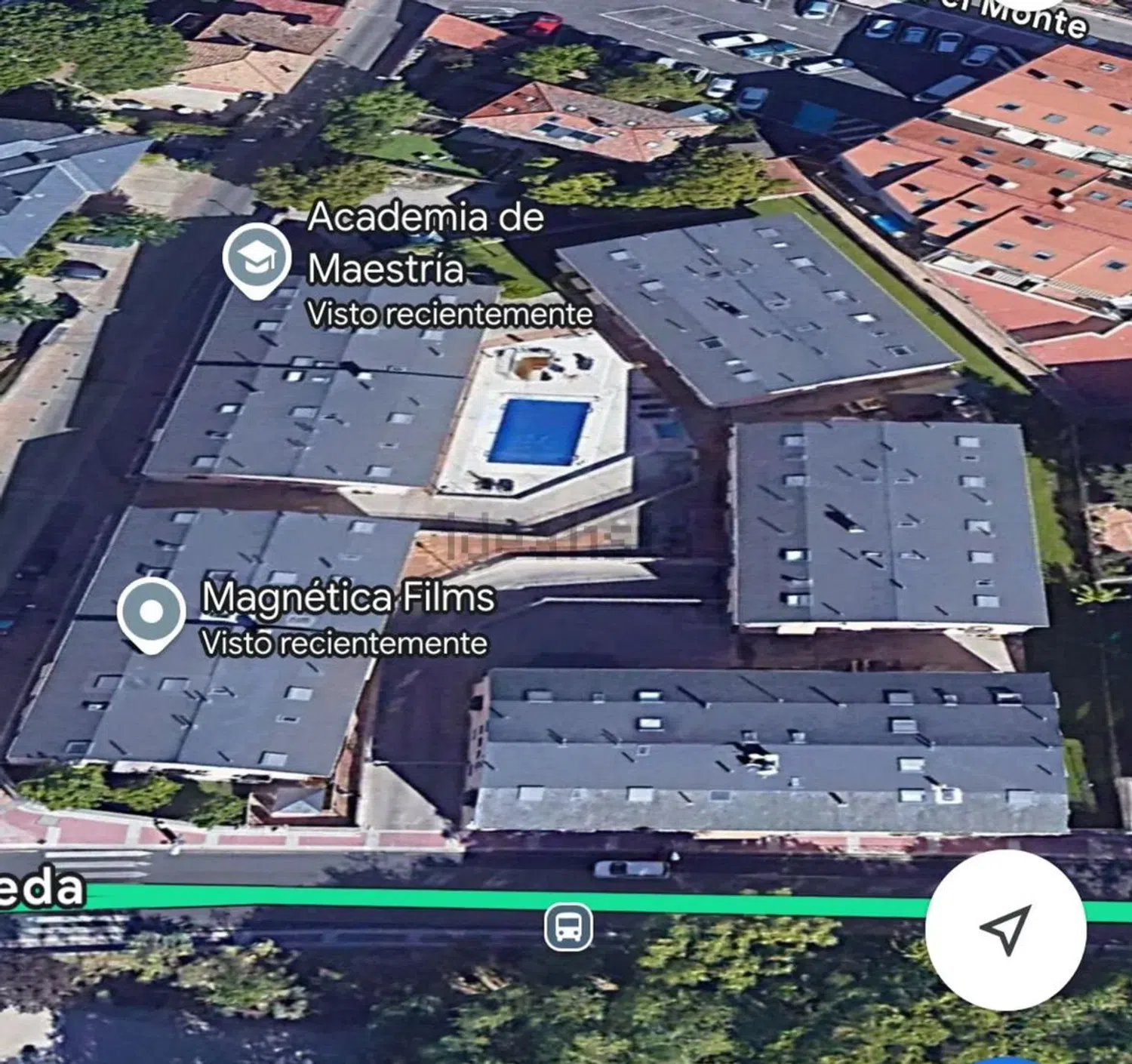
Task: Open the Academia de Maestría place marker
Action: (x=257, y=259)
